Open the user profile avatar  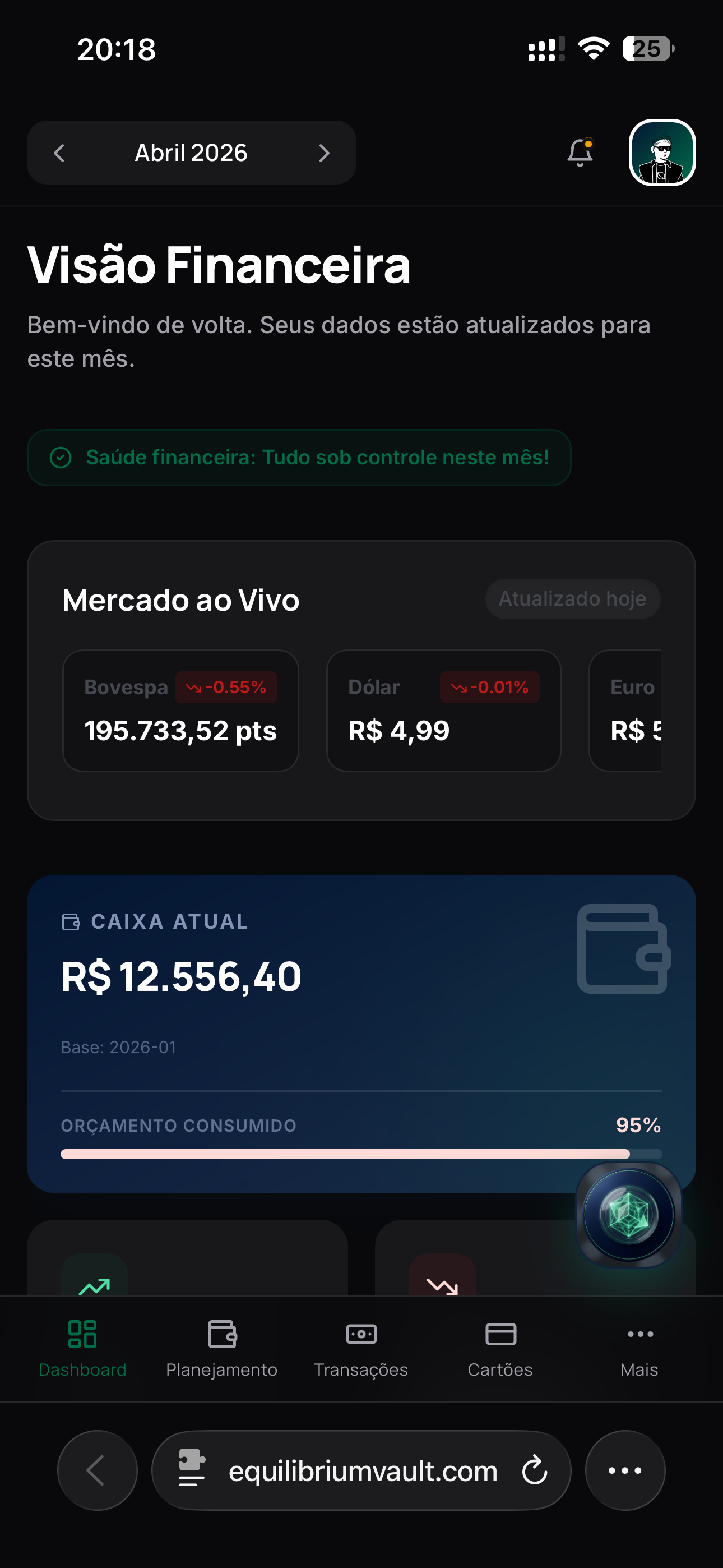(x=661, y=153)
